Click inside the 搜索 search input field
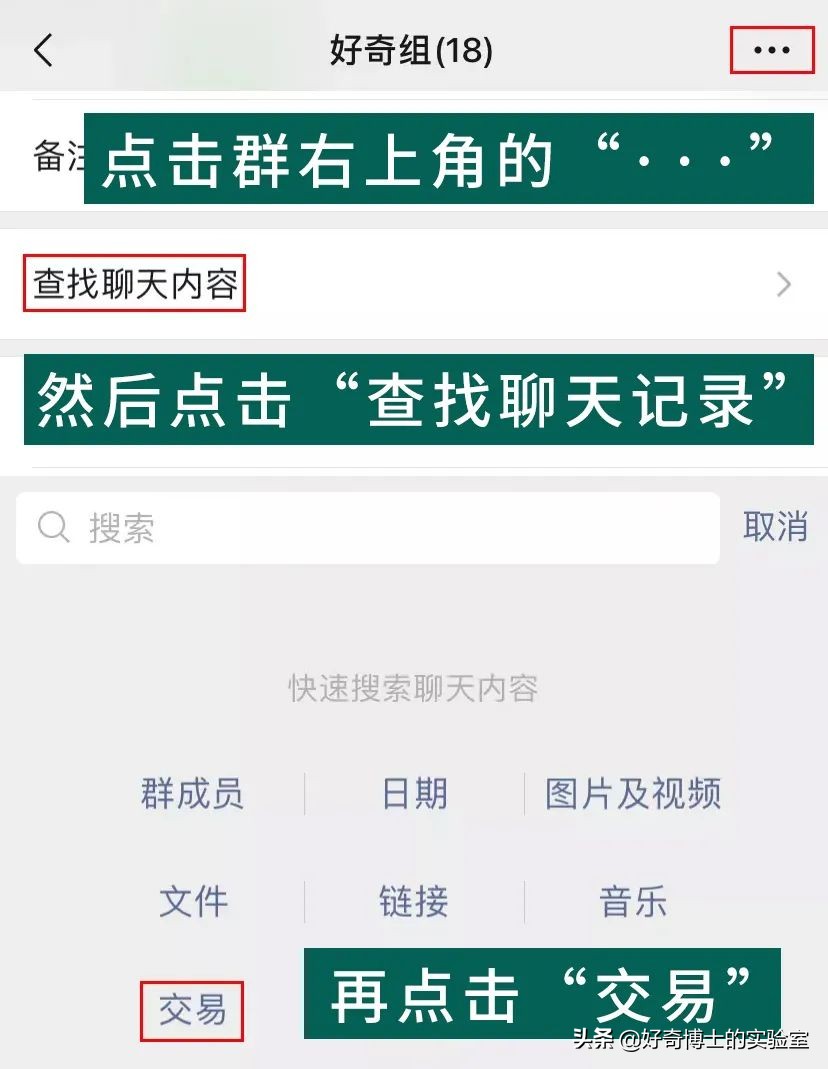 300,528
